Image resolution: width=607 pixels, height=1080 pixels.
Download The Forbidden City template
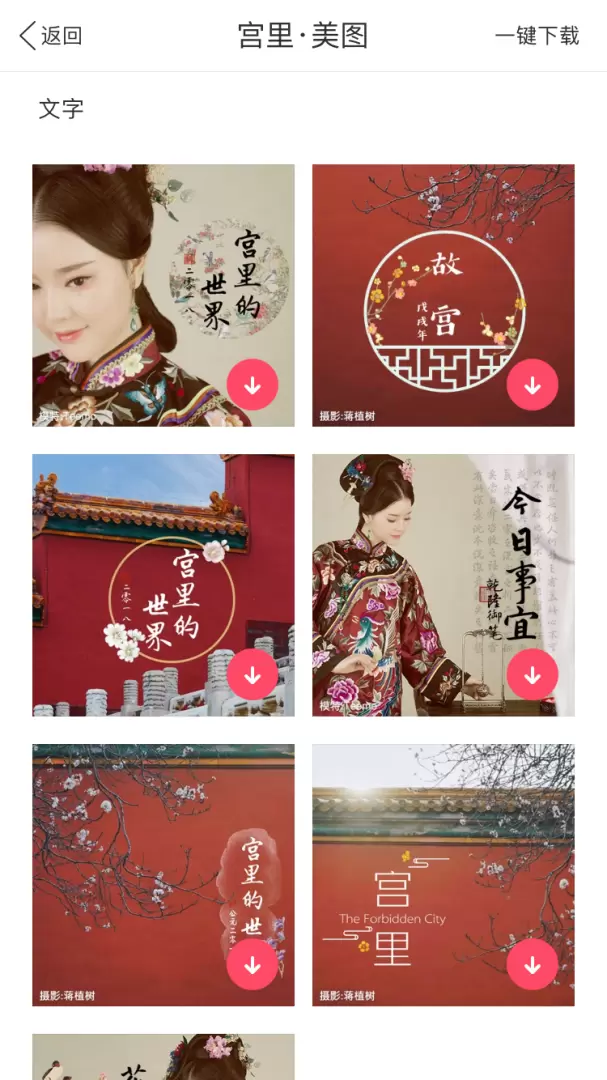click(532, 965)
